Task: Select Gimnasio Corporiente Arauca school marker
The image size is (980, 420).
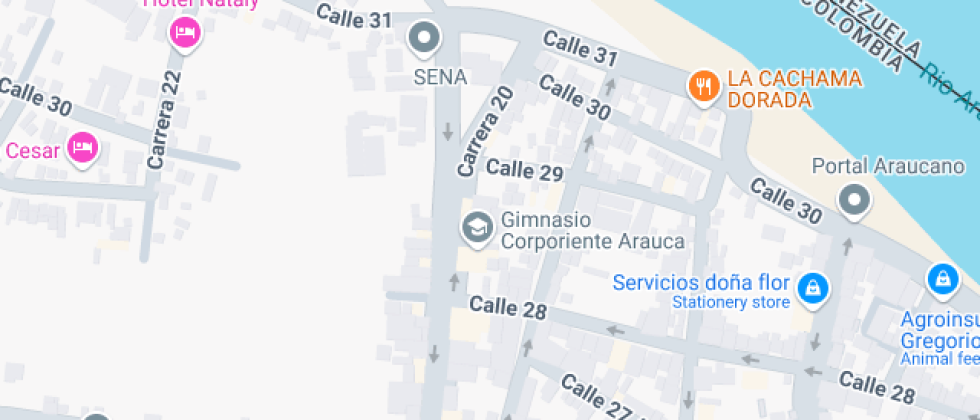Action: tap(478, 229)
